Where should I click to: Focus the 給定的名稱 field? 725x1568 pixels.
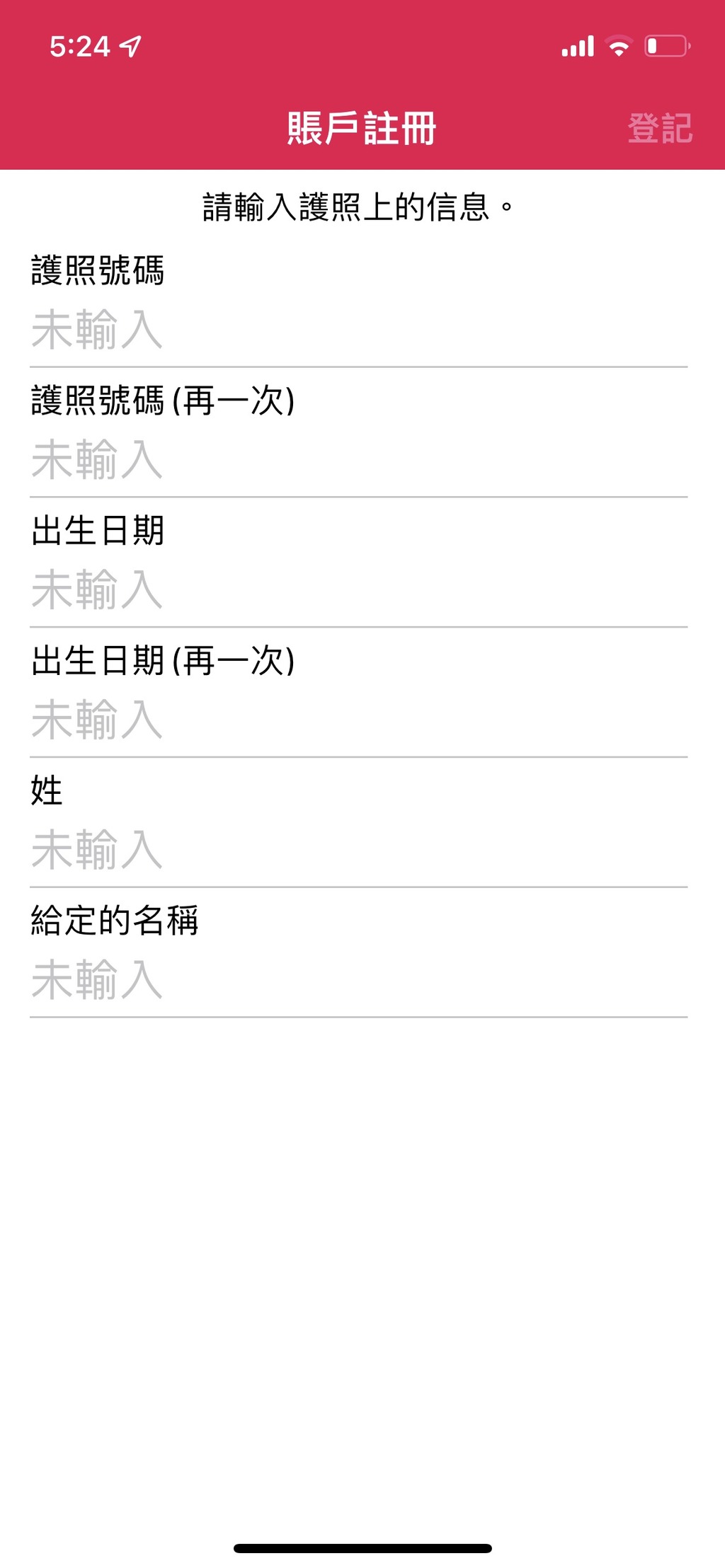(x=359, y=981)
